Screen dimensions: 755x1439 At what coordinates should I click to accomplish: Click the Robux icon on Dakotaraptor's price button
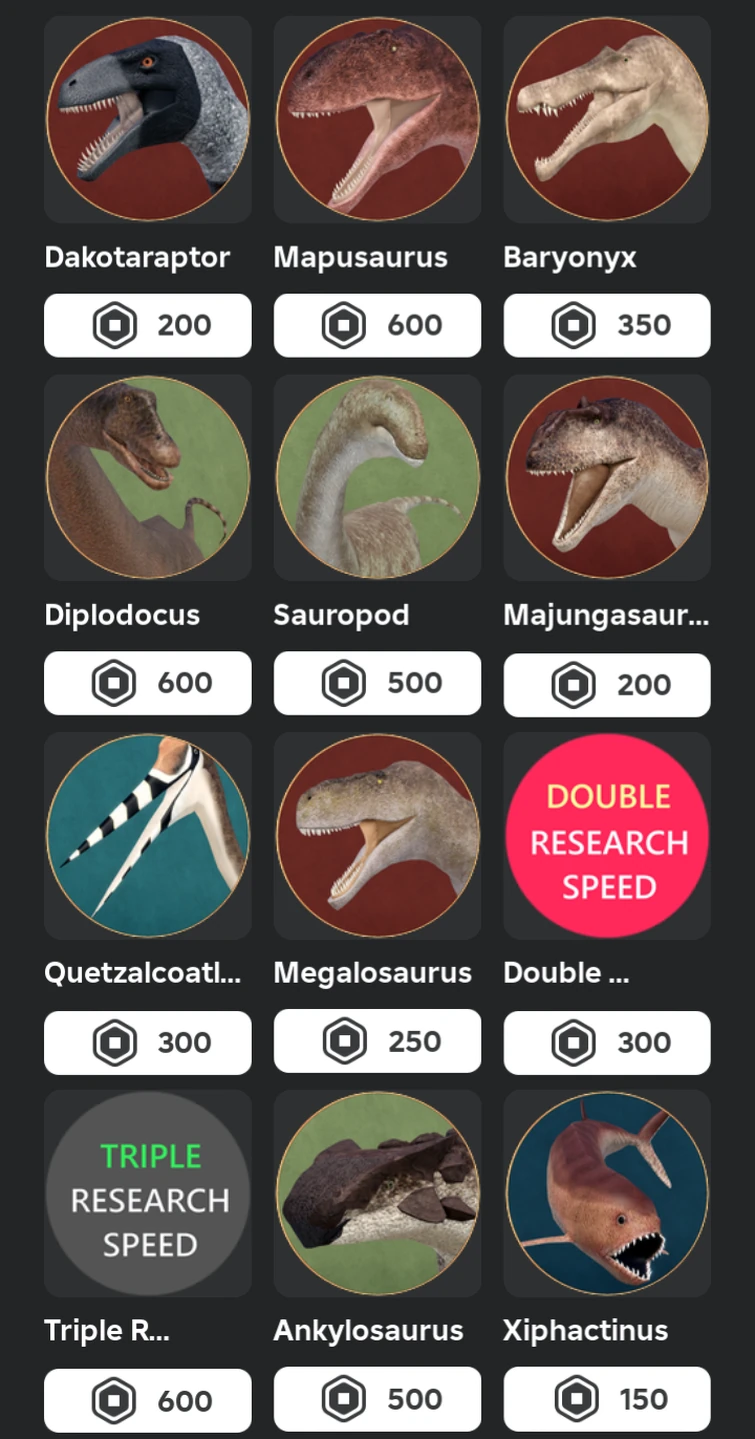(115, 325)
